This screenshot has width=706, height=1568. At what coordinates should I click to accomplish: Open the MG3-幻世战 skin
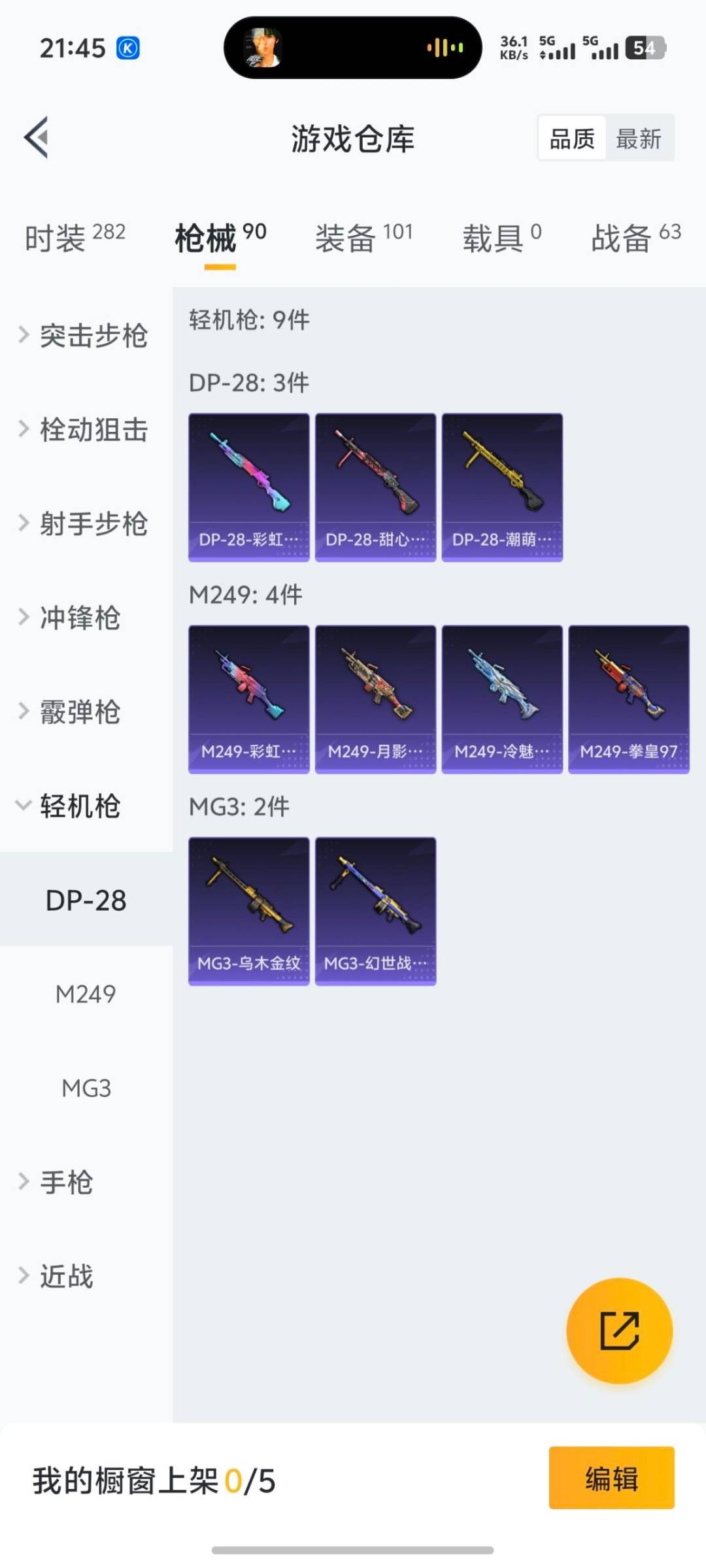(x=375, y=910)
